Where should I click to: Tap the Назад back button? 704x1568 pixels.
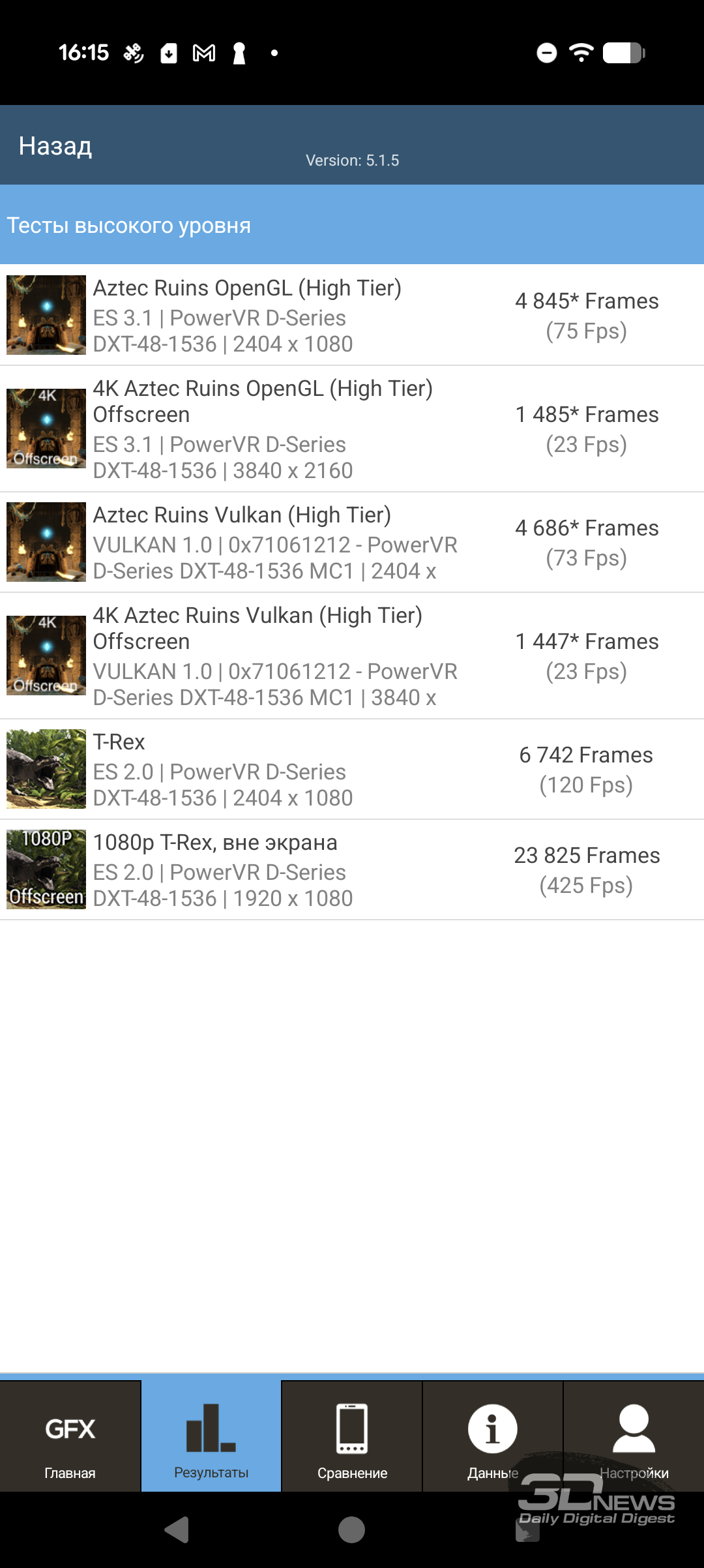(x=55, y=146)
